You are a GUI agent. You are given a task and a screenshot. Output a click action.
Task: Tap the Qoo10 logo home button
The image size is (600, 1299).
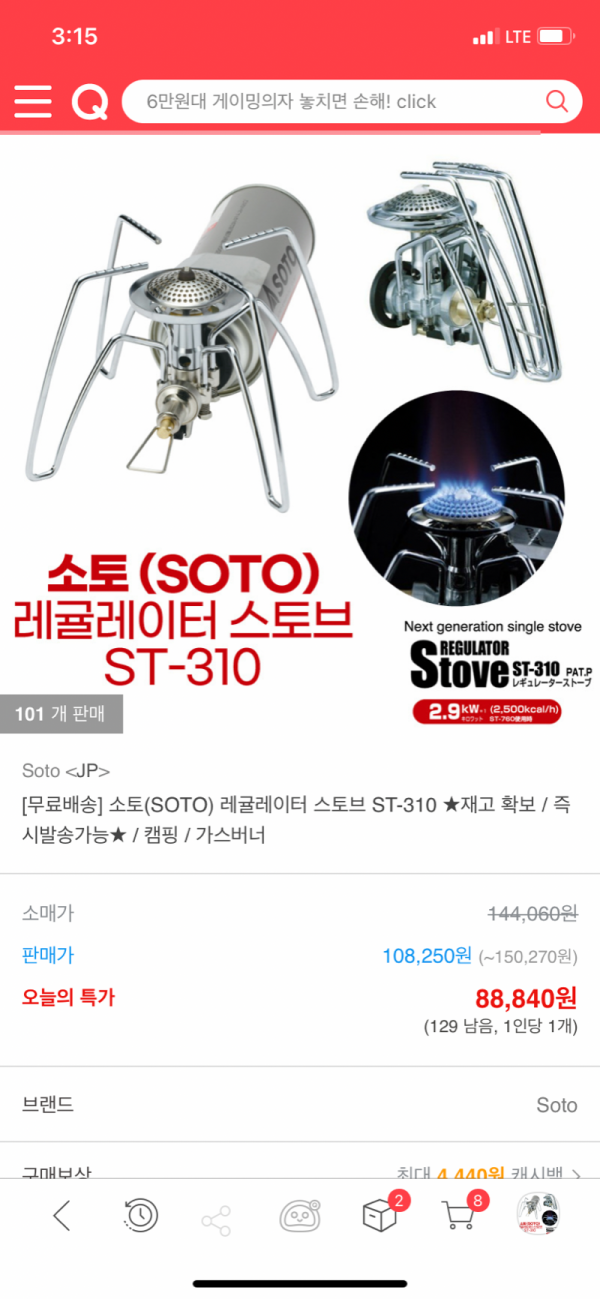click(x=90, y=101)
